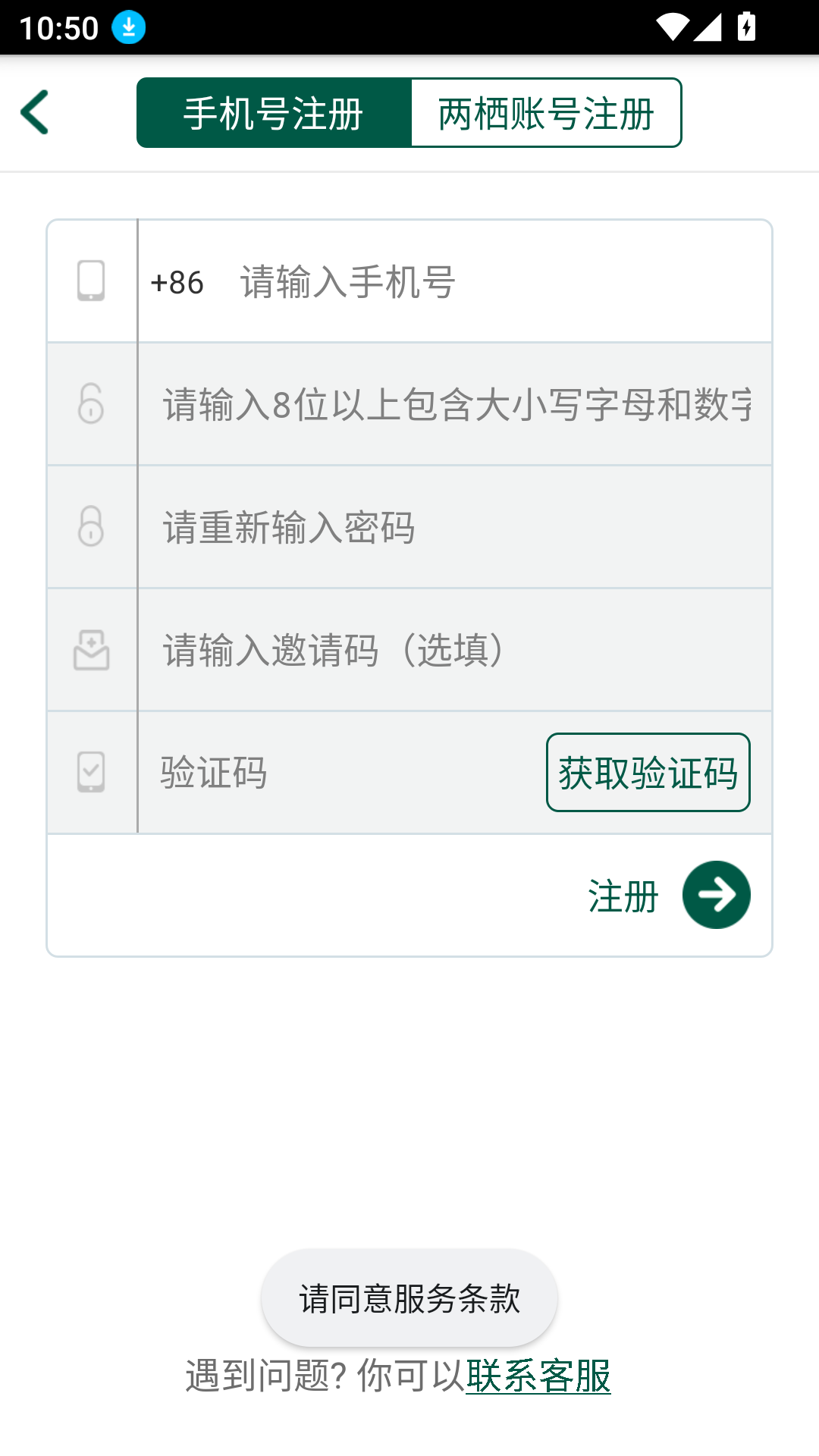The height and width of the screenshot is (1456, 819).
Task: Click the Wi-Fi icon in the status bar
Action: [673, 25]
